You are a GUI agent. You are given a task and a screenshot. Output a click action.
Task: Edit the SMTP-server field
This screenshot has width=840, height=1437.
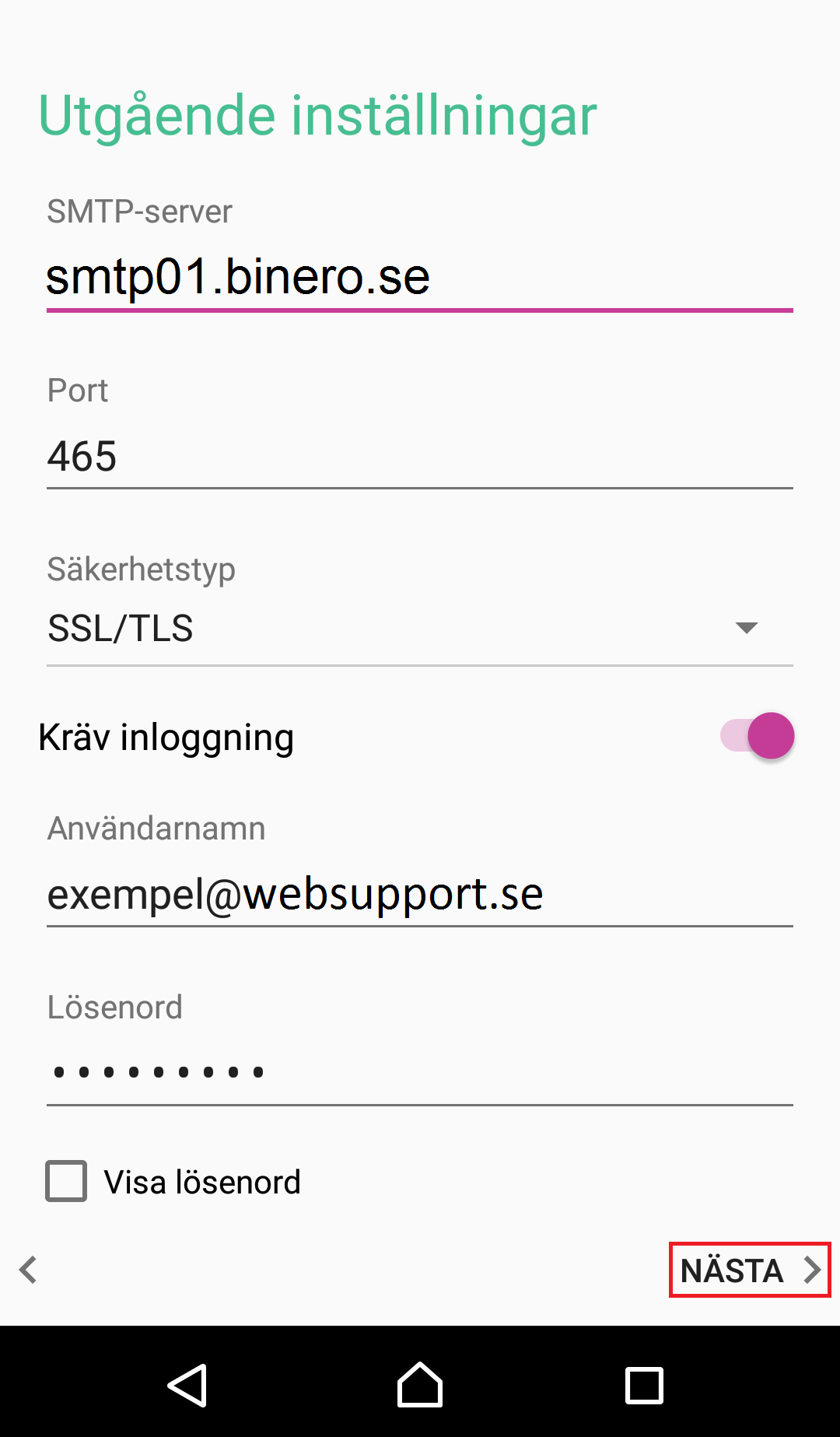point(420,278)
